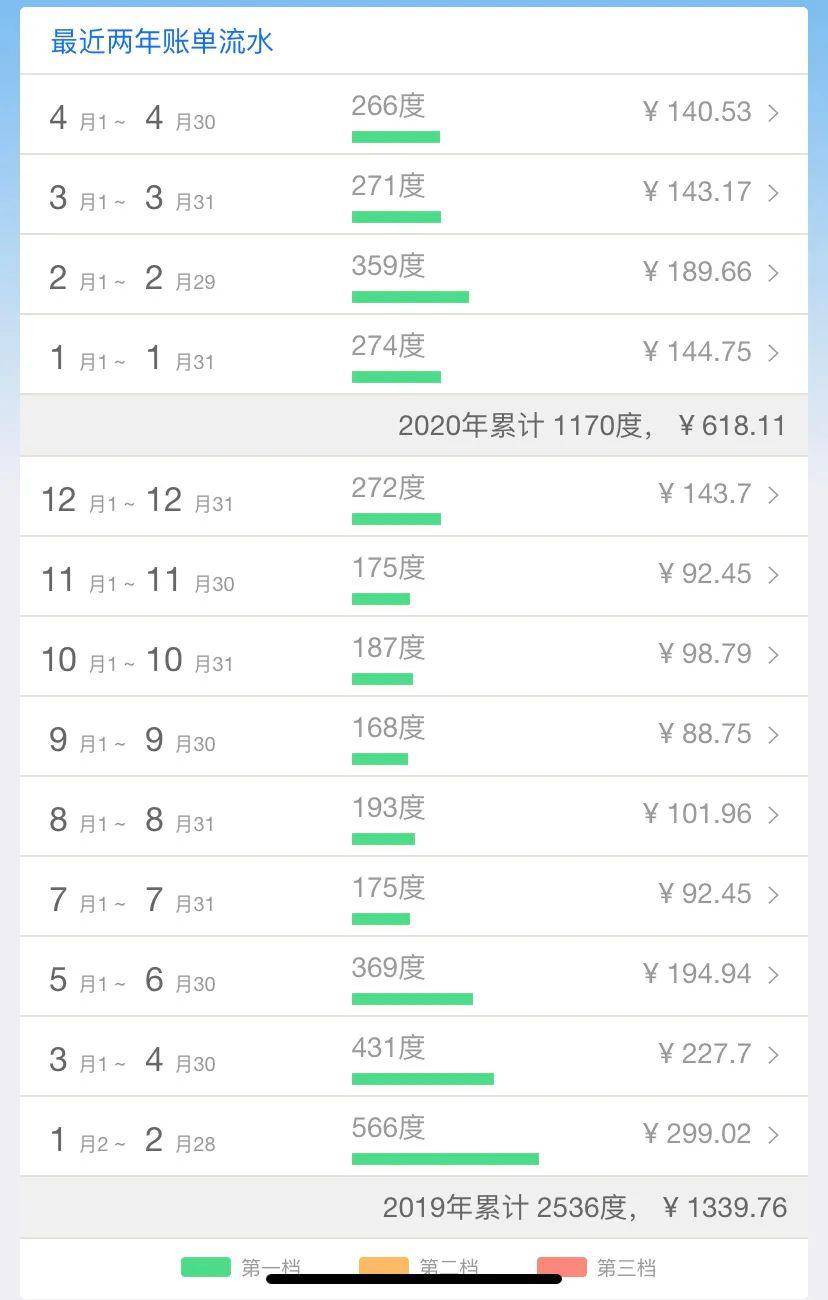Click the red 第三档 legend swatch
This screenshot has height=1300, width=828.
pos(562,1266)
